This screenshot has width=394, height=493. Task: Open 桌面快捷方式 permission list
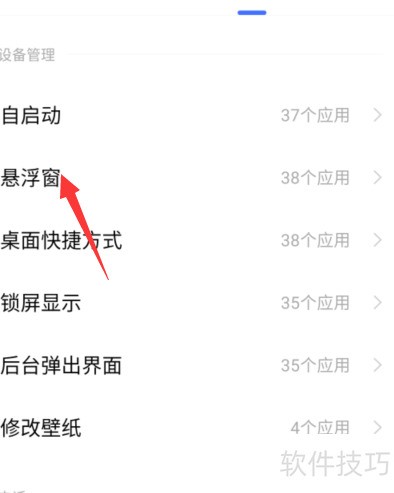tap(197, 240)
